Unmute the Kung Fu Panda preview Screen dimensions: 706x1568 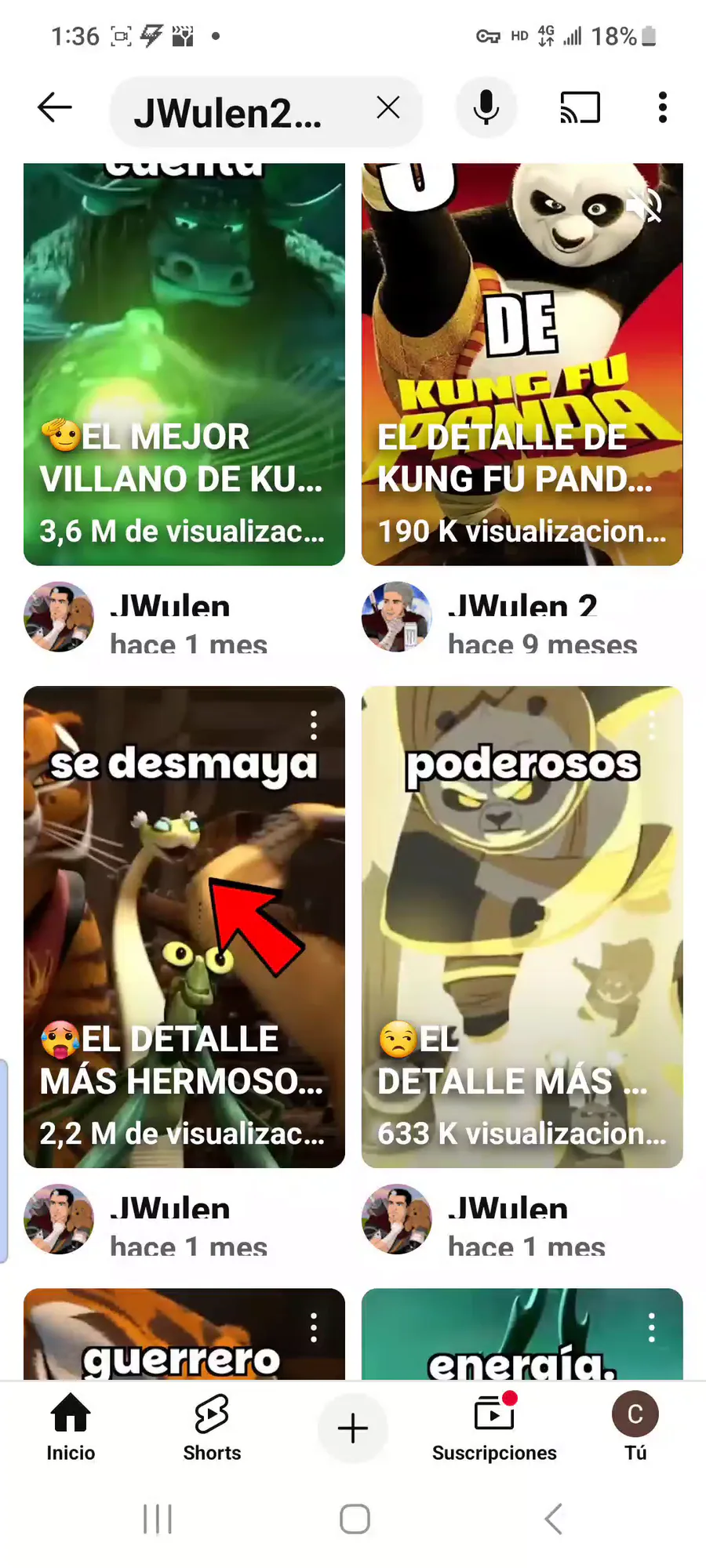pyautogui.click(x=645, y=207)
